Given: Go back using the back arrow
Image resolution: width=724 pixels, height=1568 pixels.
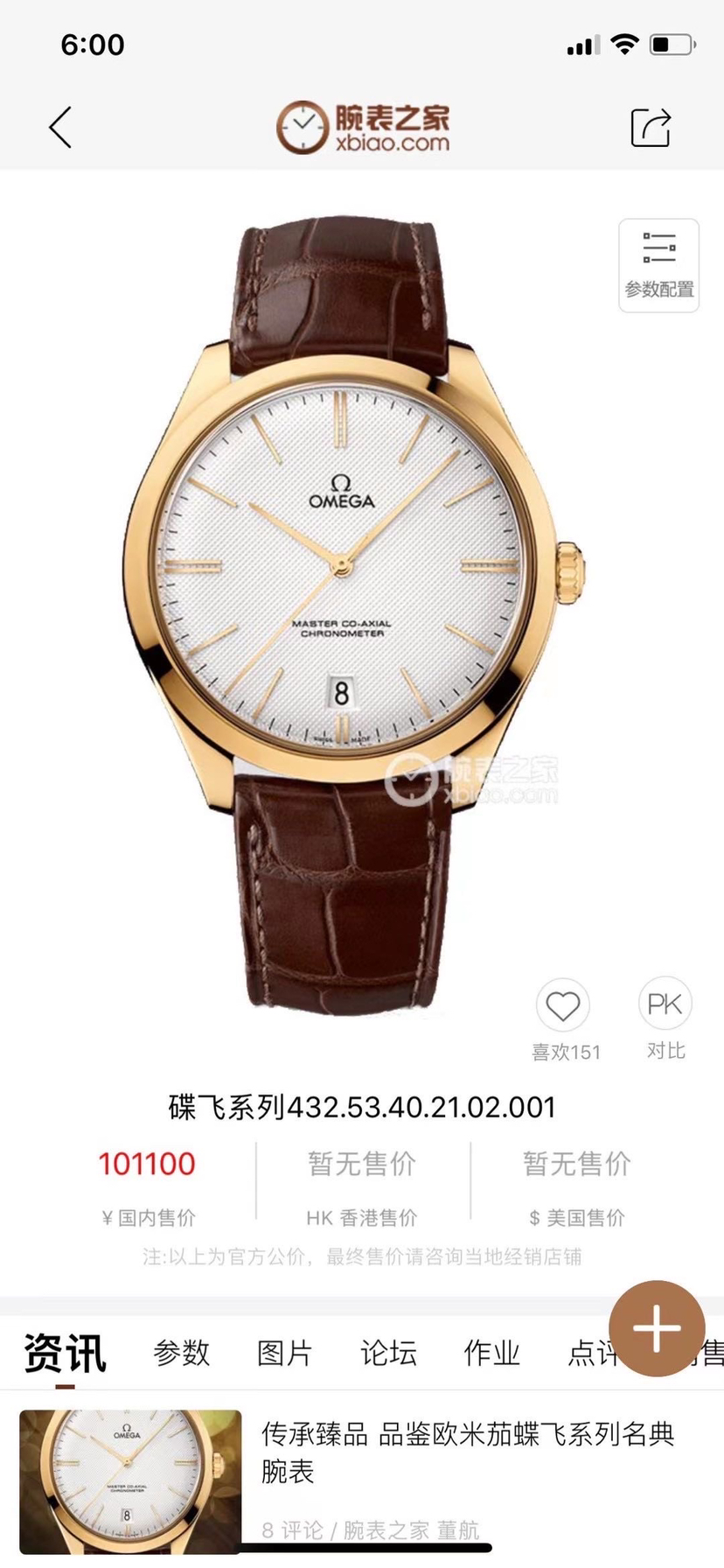Looking at the screenshot, I should click(59, 128).
